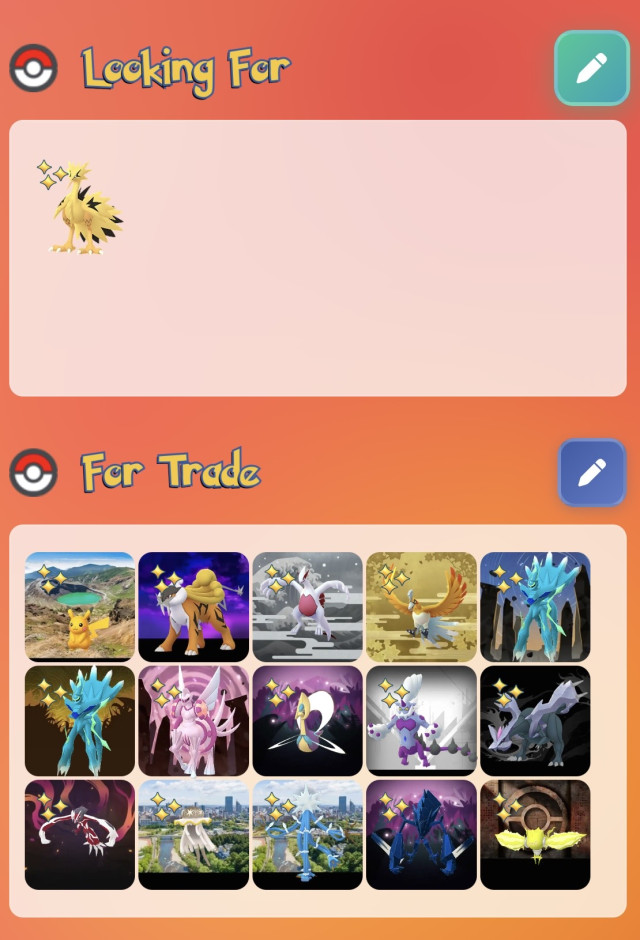View the shiny Lugia tile
Viewport: 640px width, 940px height.
307,606
